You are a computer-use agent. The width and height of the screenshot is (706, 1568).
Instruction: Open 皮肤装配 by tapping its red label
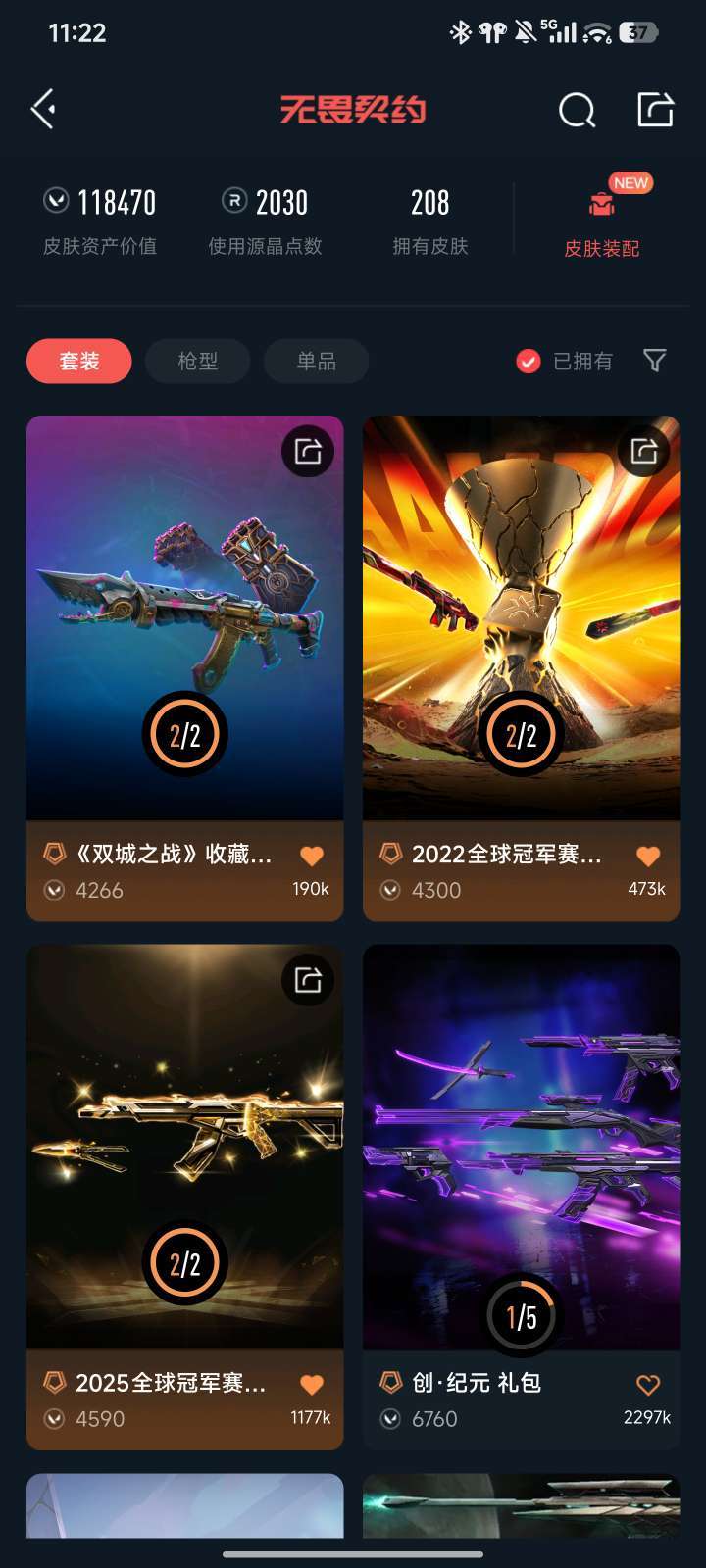[x=602, y=249]
